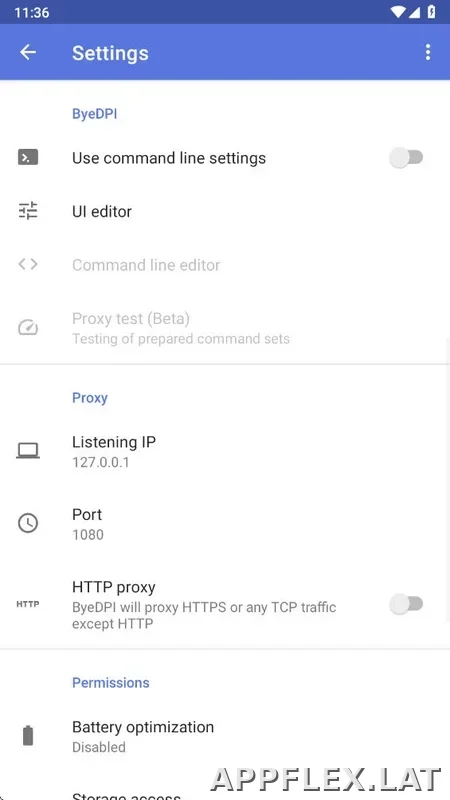Open the UI editor
The image size is (450, 800).
click(x=225, y=211)
